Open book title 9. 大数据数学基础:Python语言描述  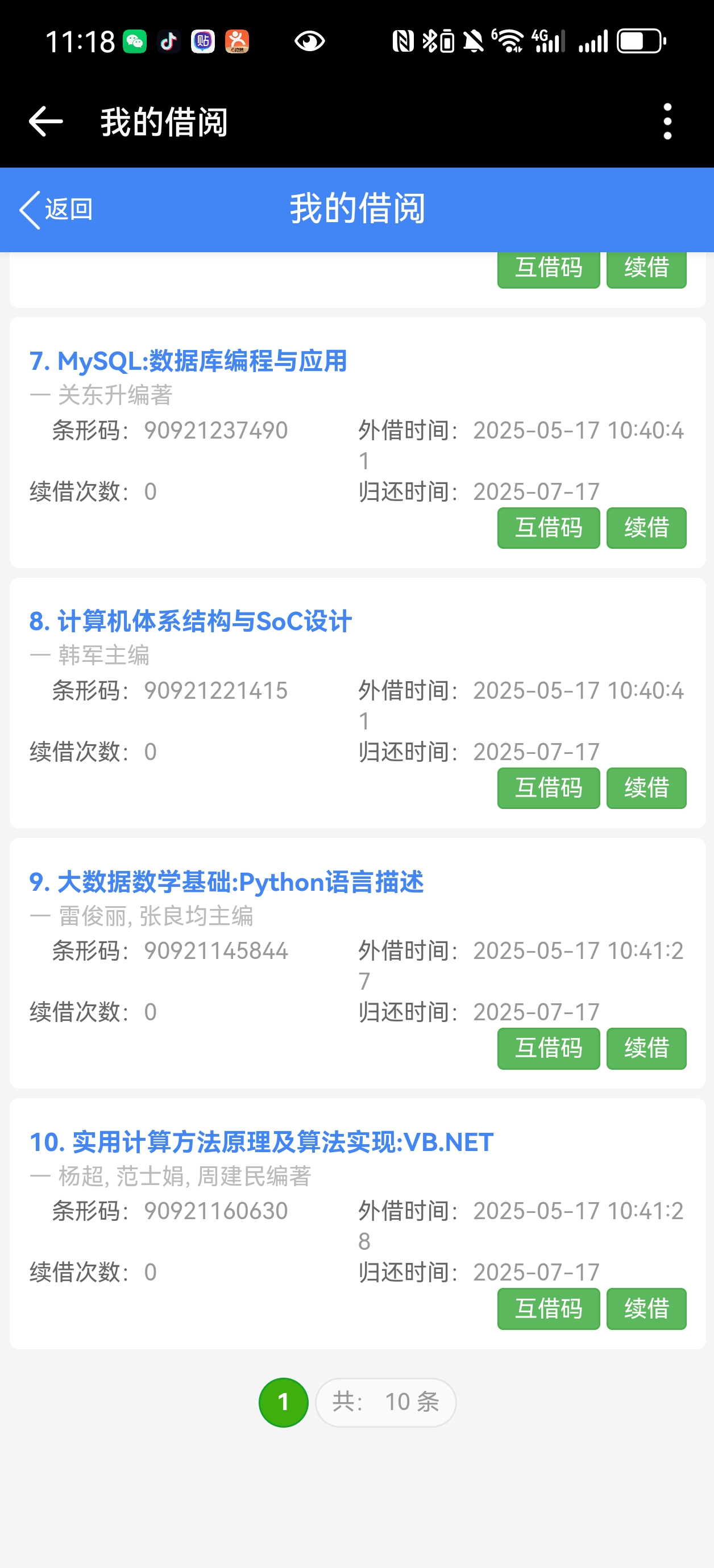[227, 882]
